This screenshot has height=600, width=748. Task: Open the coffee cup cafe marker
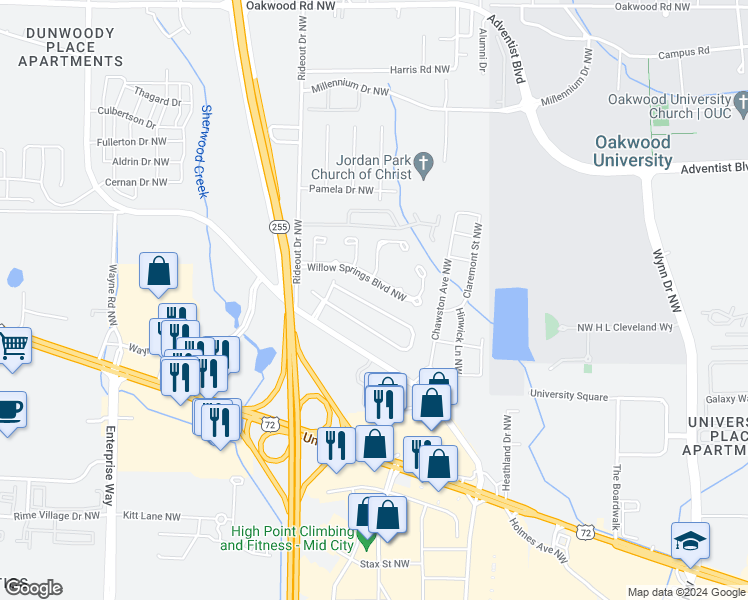point(10,413)
